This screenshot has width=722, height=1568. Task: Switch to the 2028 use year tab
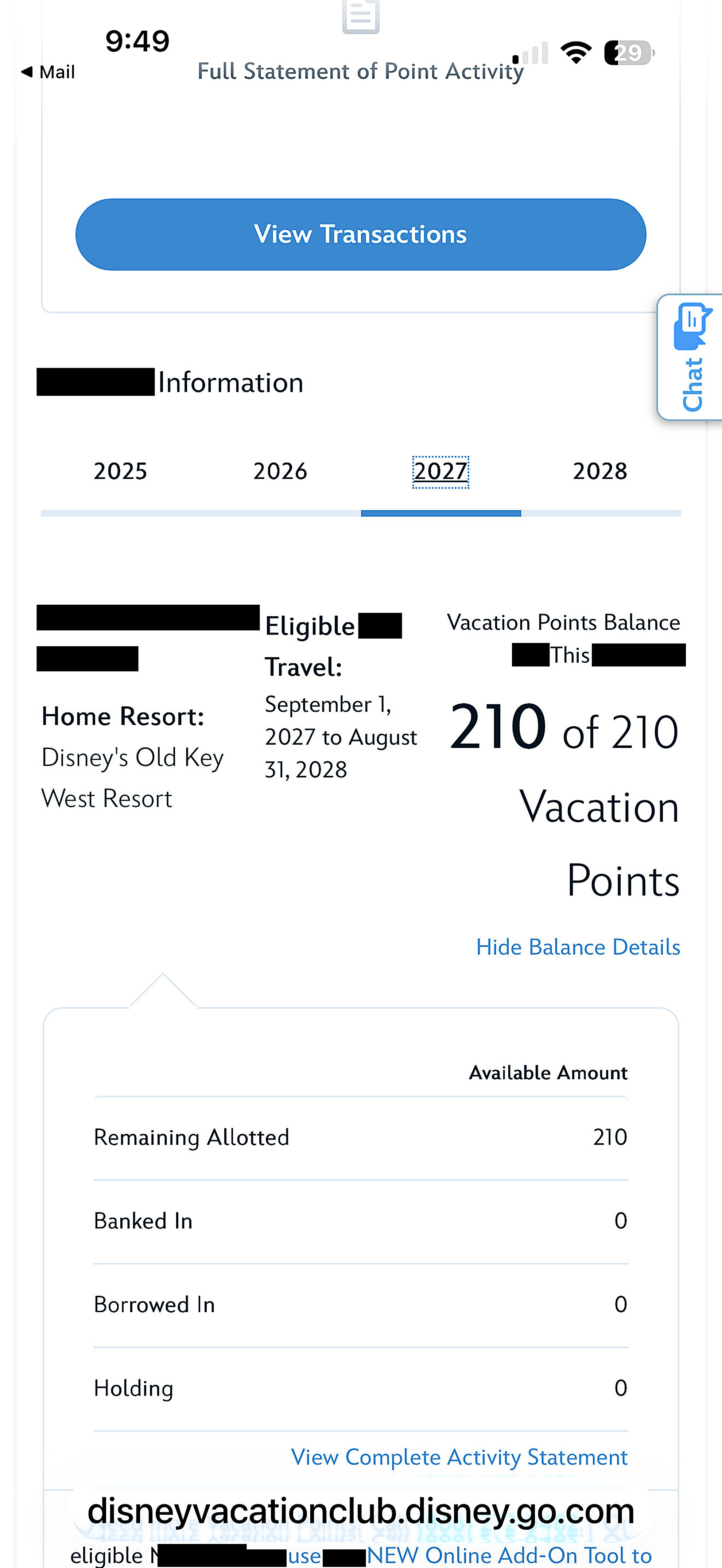pyautogui.click(x=599, y=471)
